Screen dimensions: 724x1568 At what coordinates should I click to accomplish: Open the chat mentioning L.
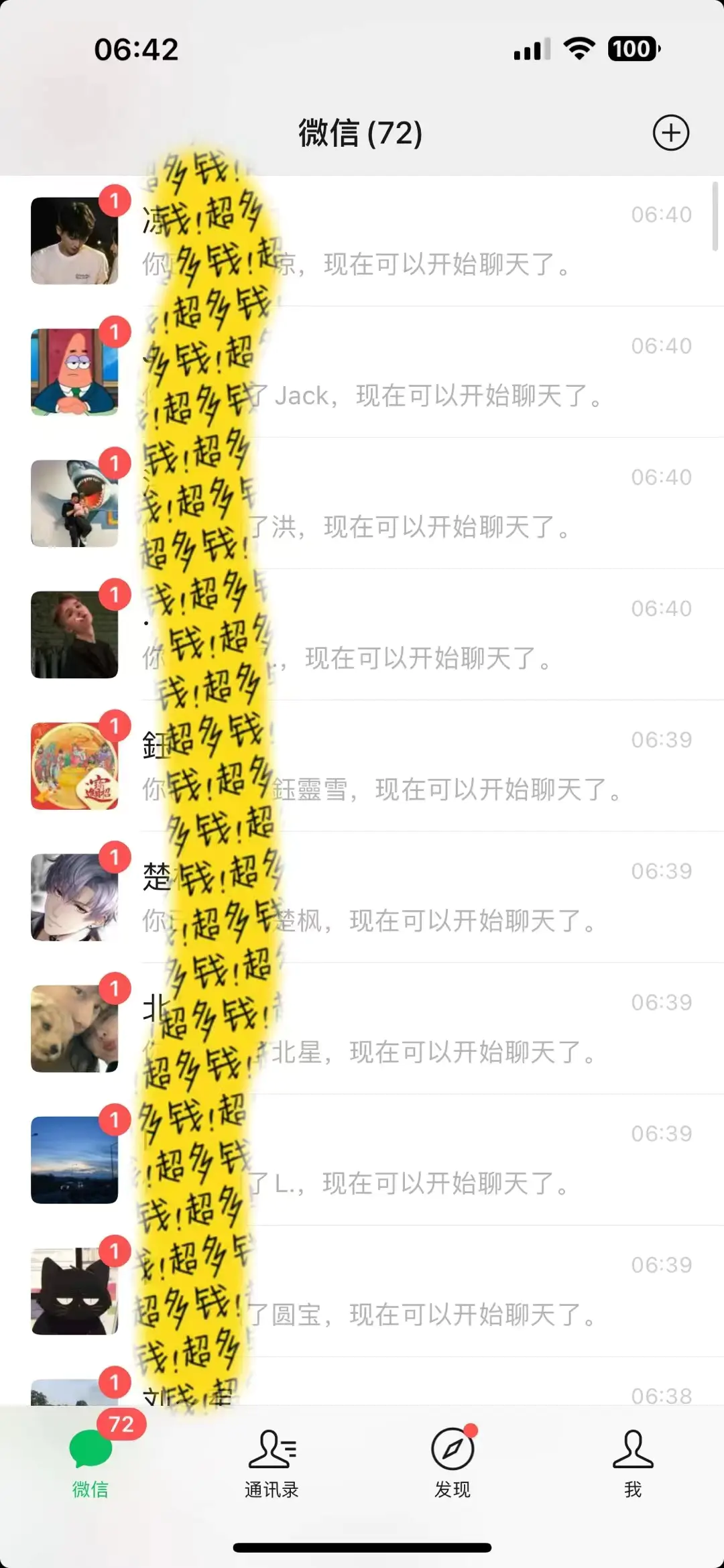(x=429, y=1160)
